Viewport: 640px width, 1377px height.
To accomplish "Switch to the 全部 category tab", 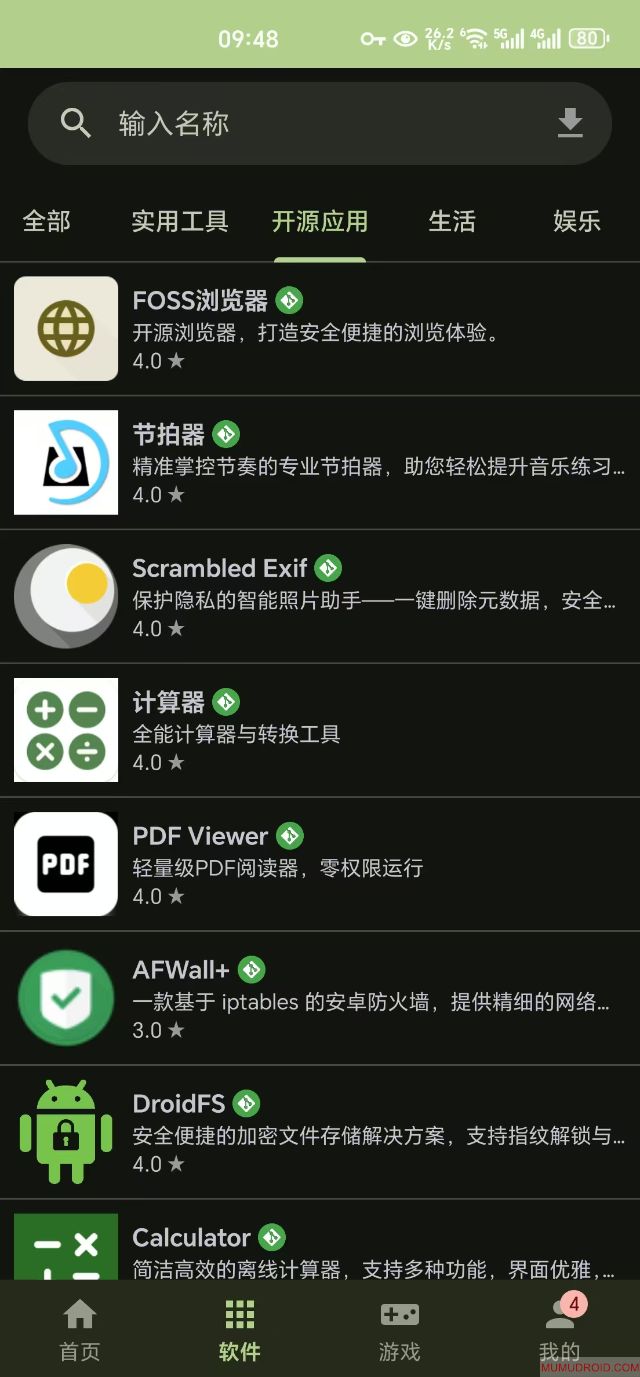I will coord(47,221).
